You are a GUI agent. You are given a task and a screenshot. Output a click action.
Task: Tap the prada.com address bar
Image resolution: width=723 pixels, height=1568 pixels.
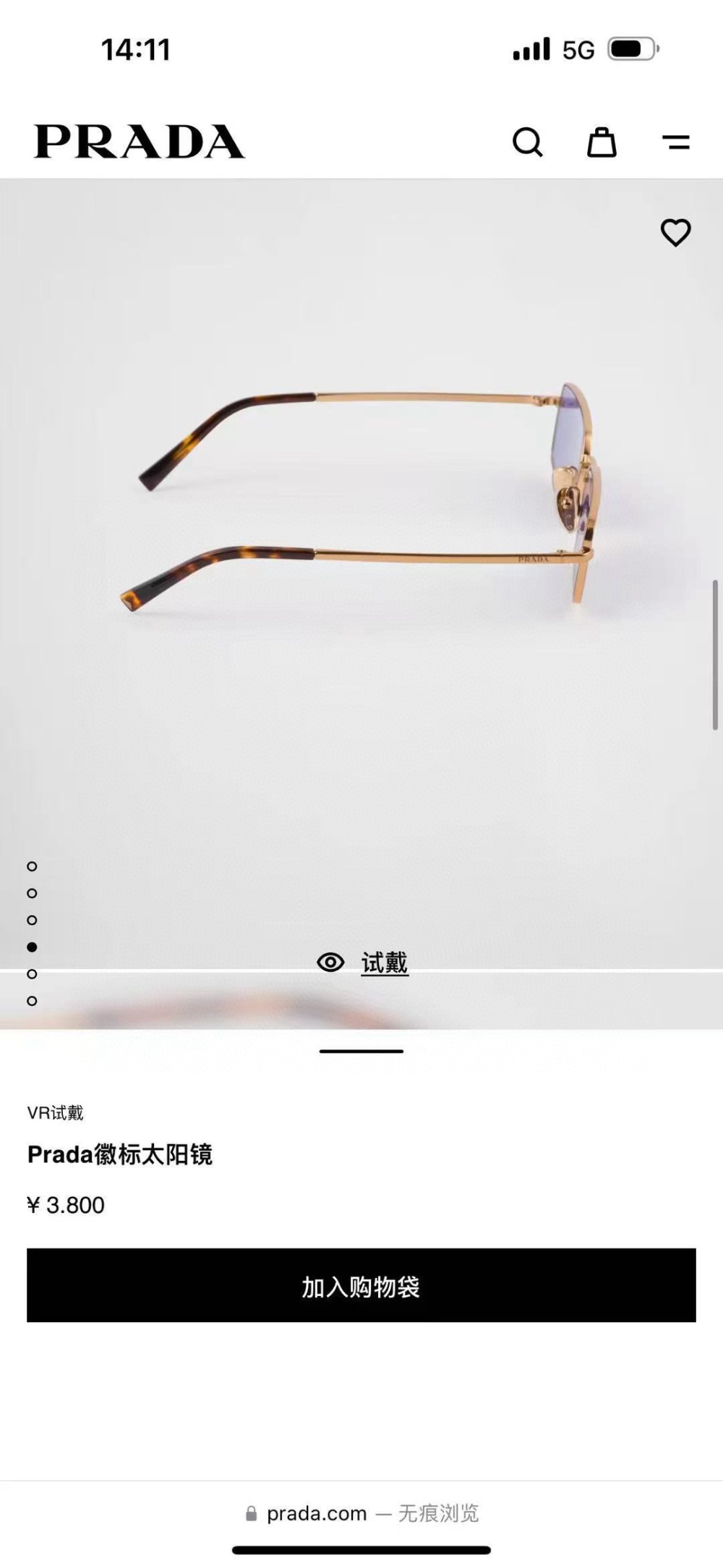click(x=361, y=1513)
